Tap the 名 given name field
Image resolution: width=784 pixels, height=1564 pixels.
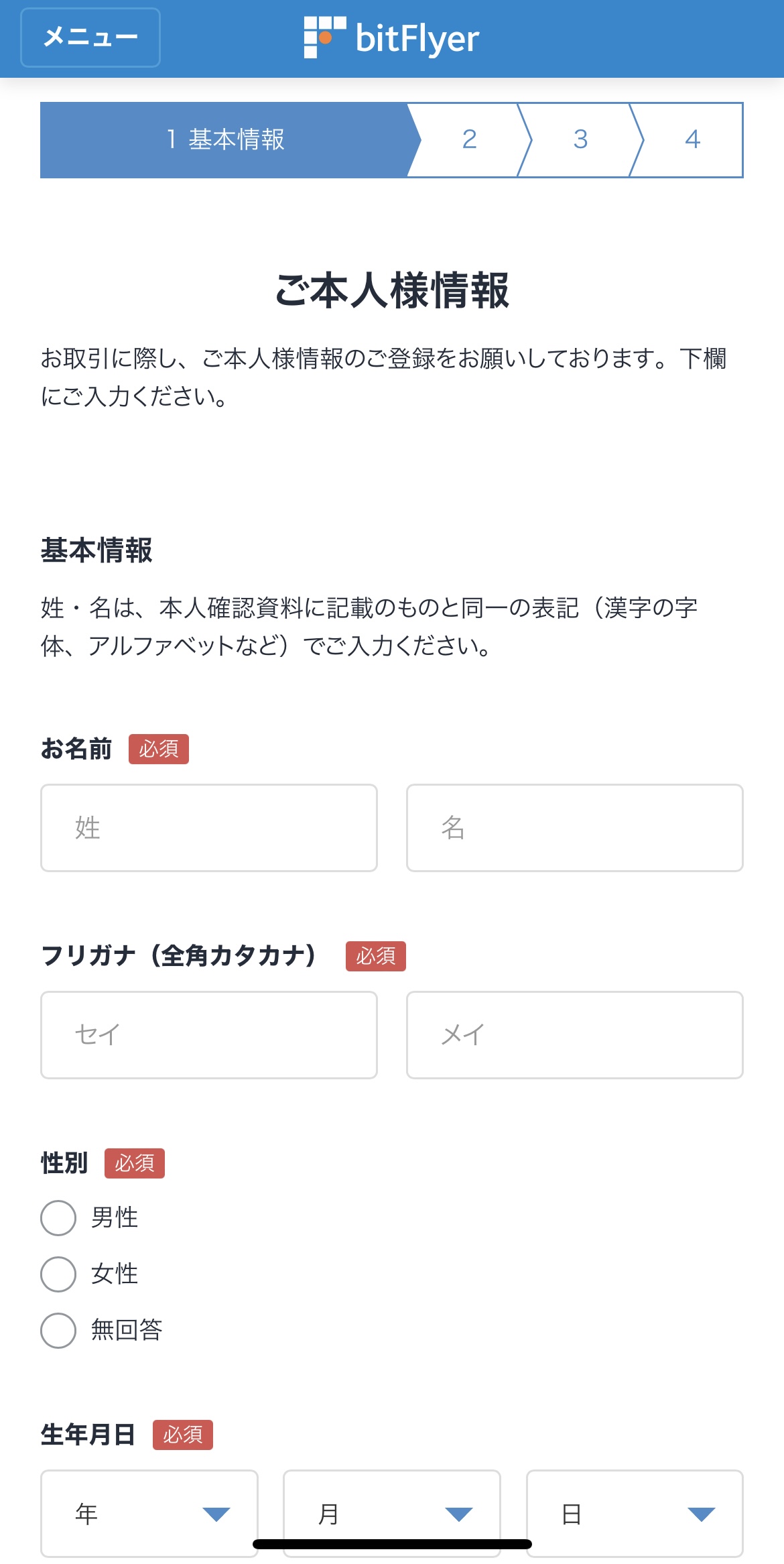point(575,828)
